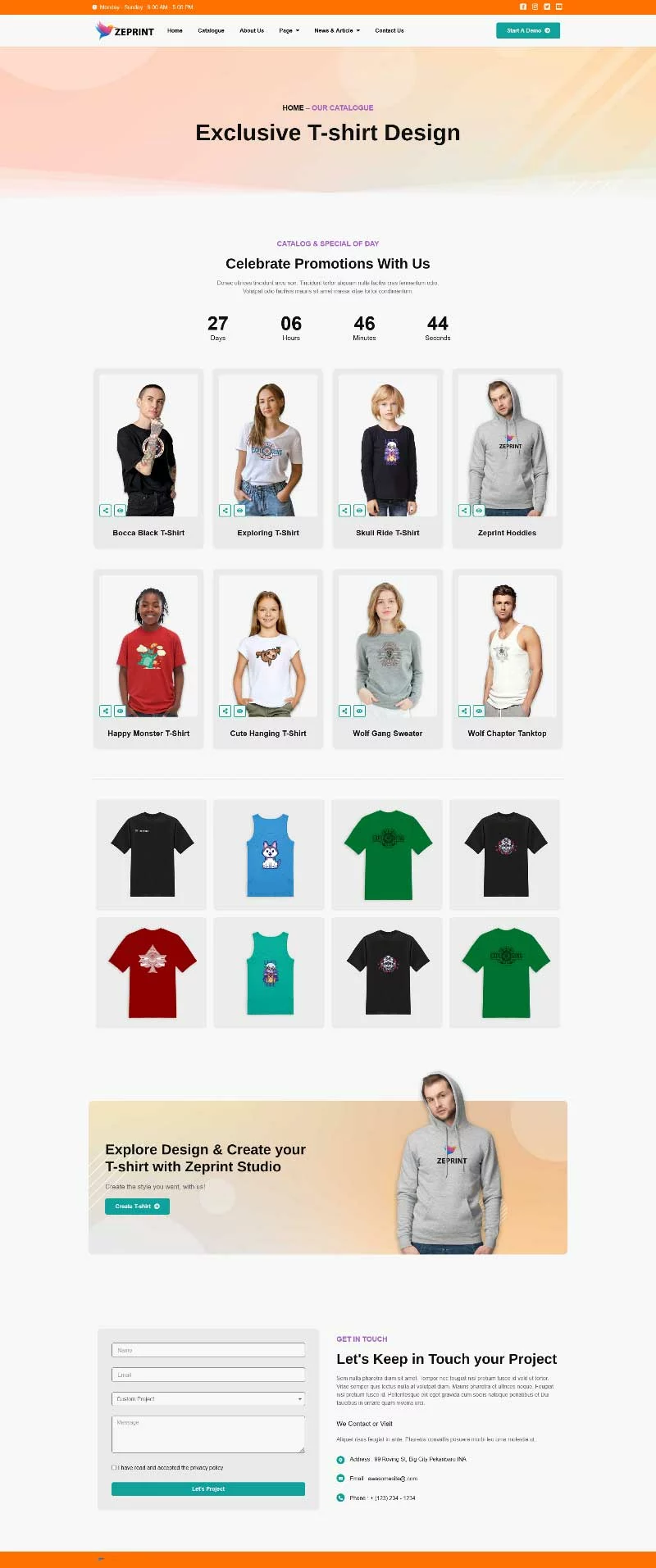Focus the Name input field
The width and height of the screenshot is (656, 1568).
point(208,1350)
